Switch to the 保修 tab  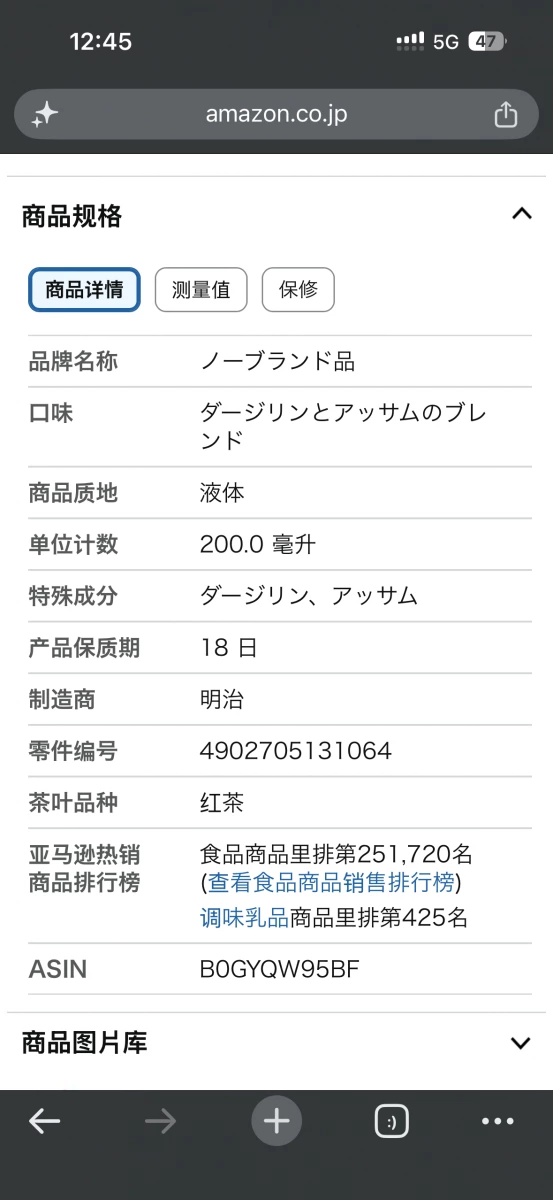tap(298, 290)
